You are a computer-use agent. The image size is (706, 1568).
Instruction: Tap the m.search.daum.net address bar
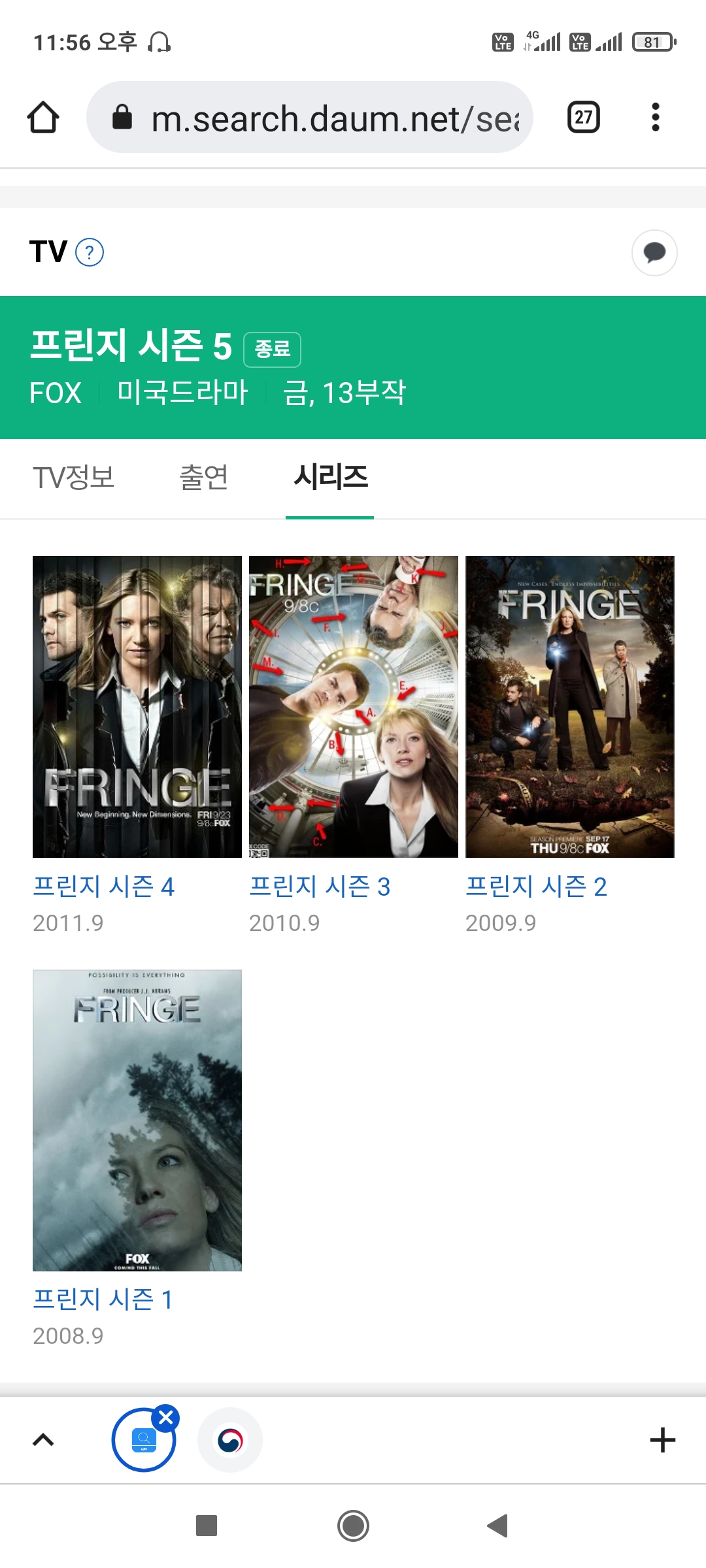coord(310,118)
